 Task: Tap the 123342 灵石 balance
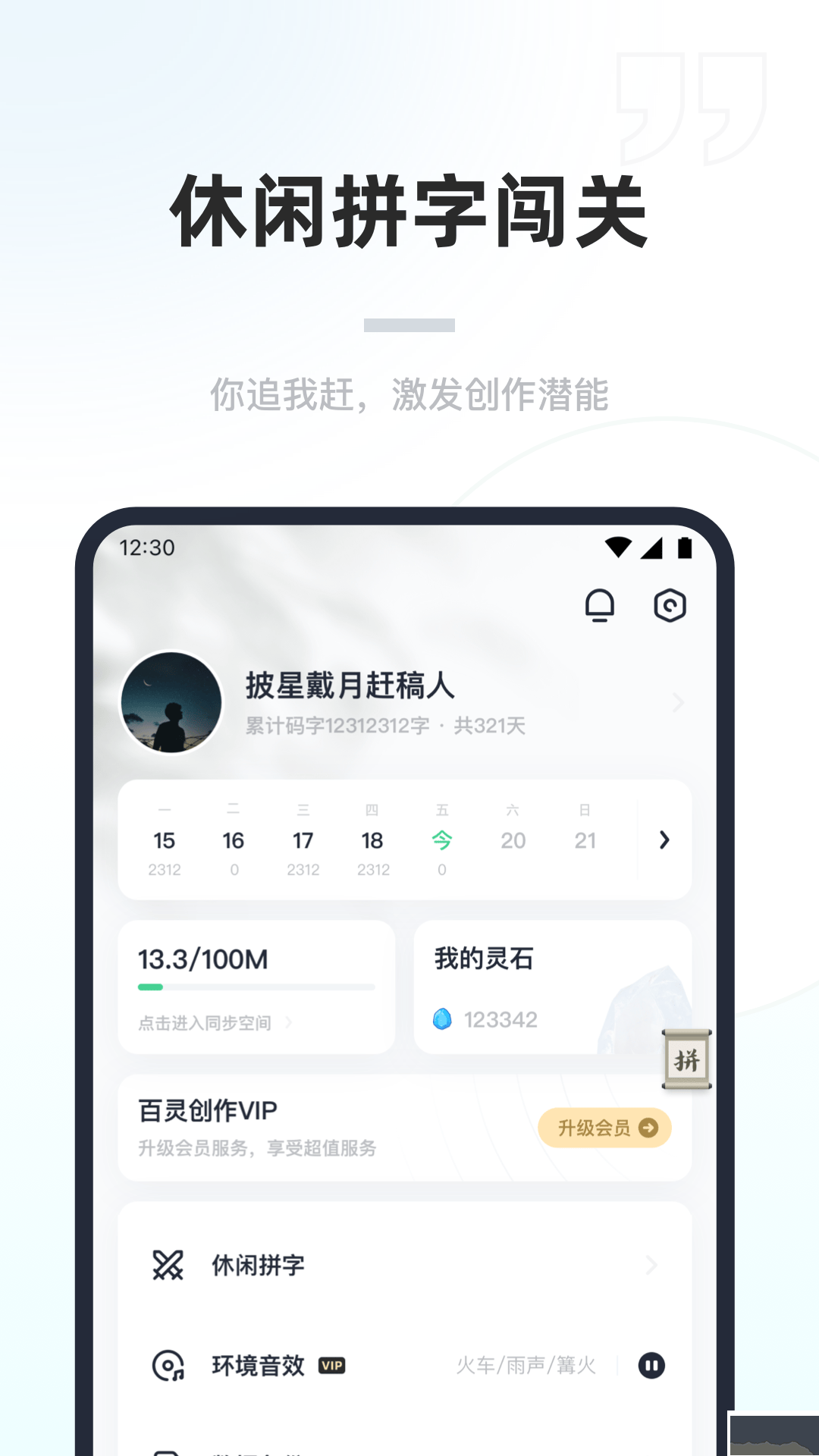coord(501,1020)
